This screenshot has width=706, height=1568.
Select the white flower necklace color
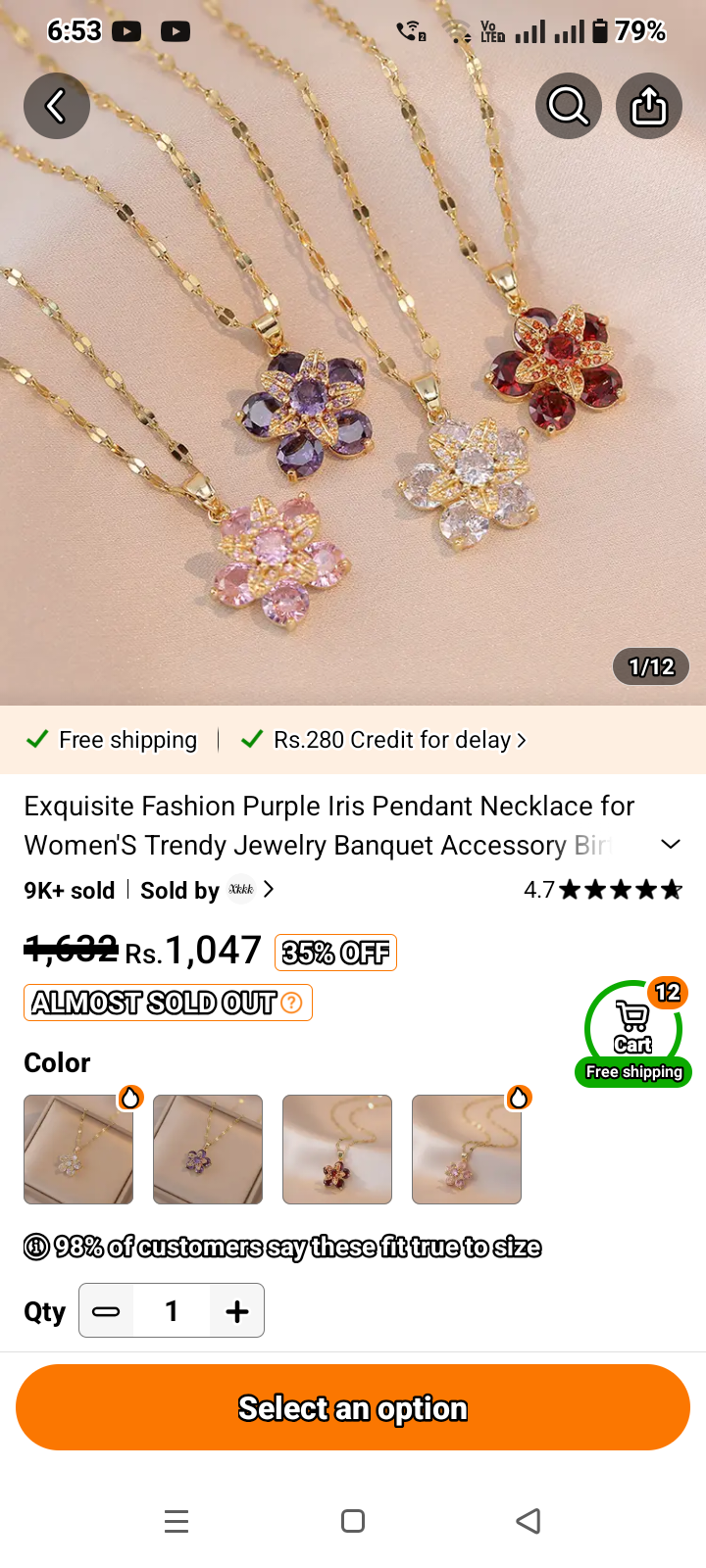tap(78, 1150)
